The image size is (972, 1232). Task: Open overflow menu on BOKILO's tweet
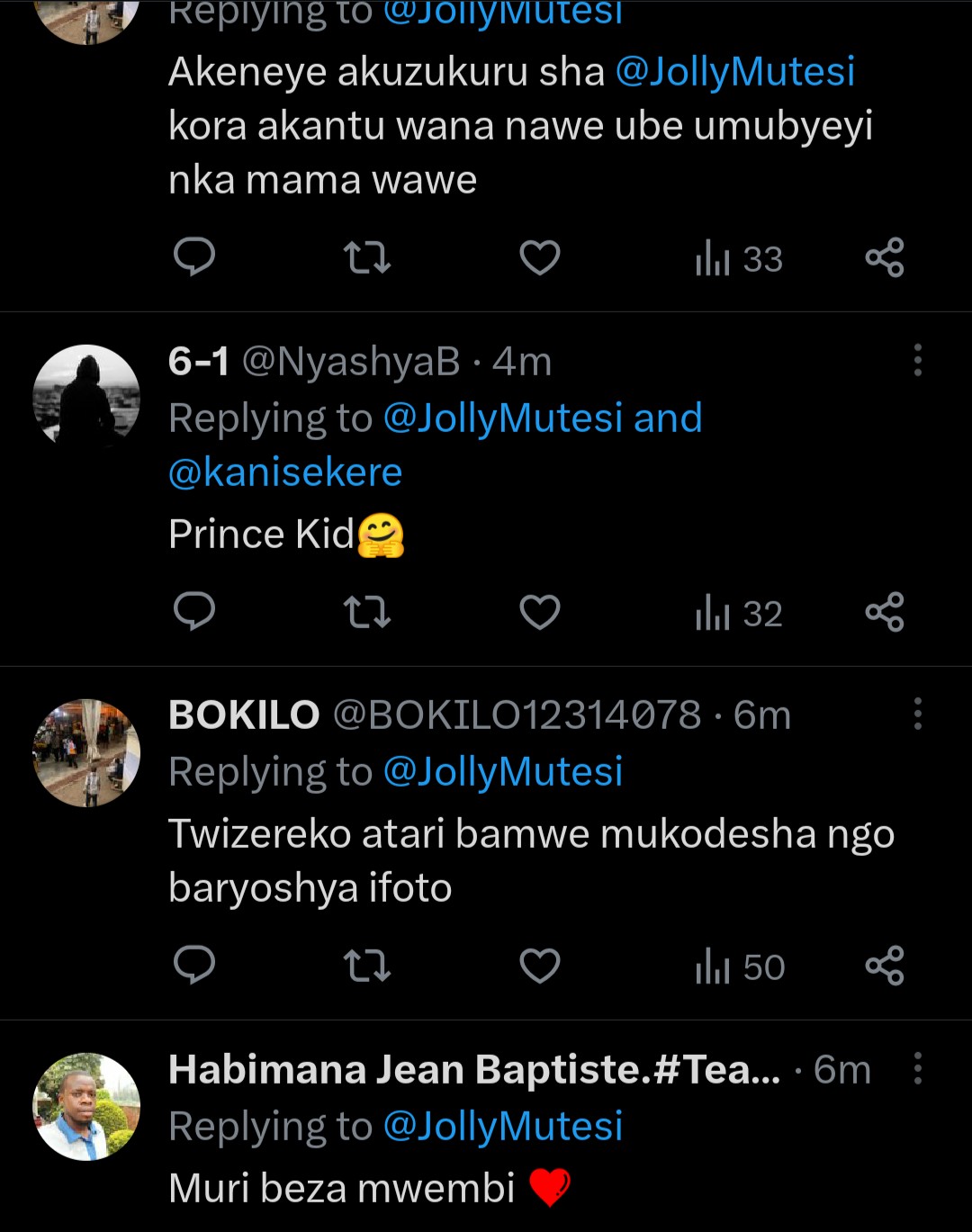[917, 714]
